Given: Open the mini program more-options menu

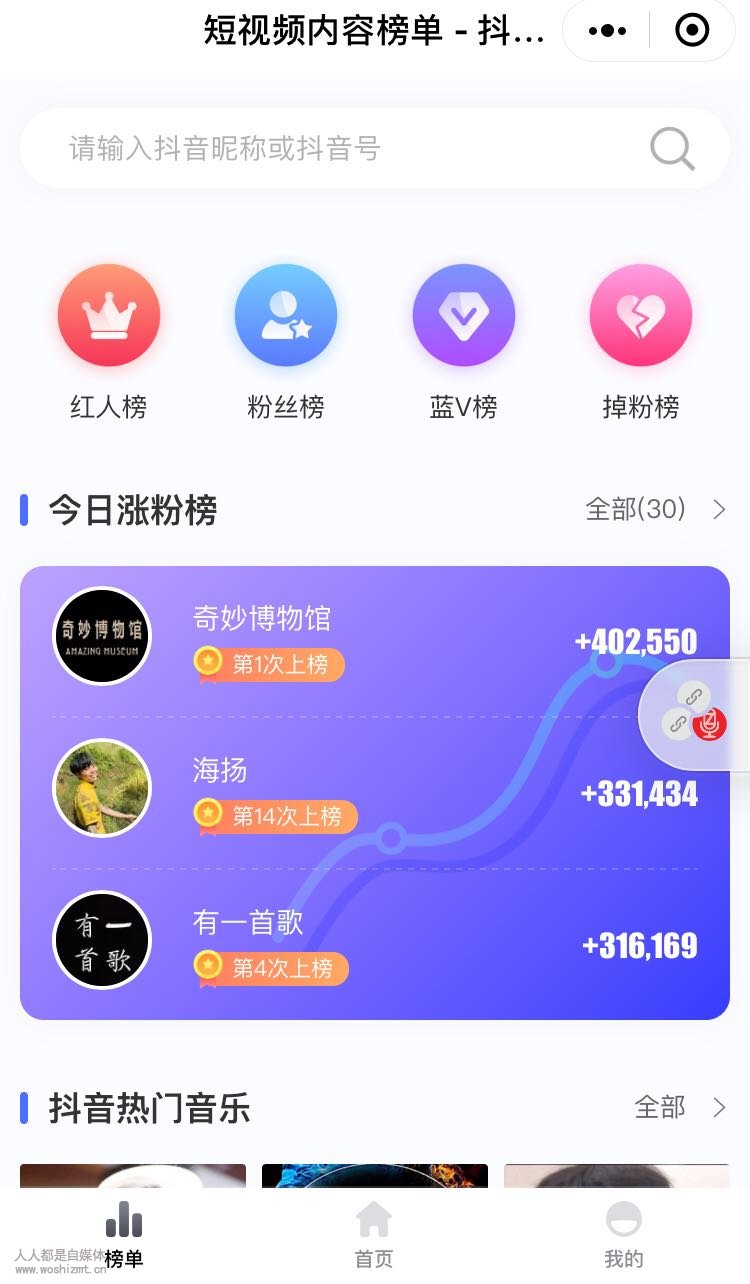Looking at the screenshot, I should 607,32.
